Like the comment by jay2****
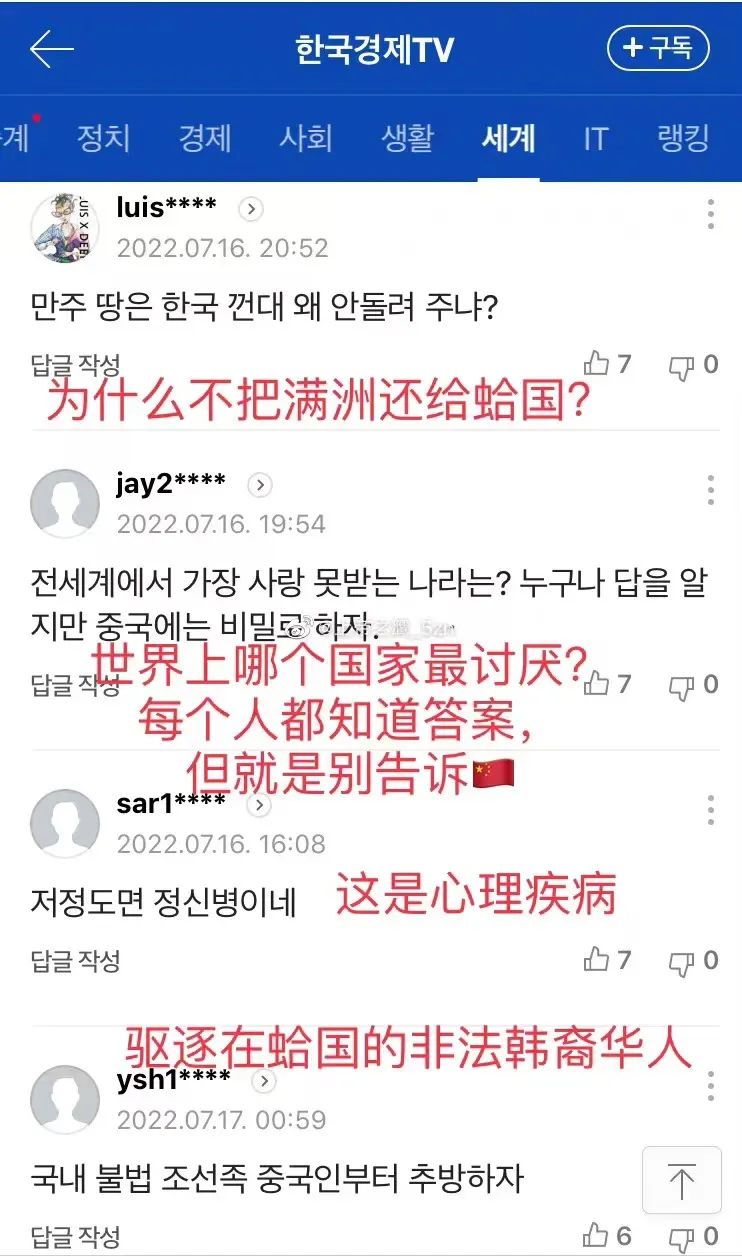742x1256 pixels. pyautogui.click(x=608, y=684)
